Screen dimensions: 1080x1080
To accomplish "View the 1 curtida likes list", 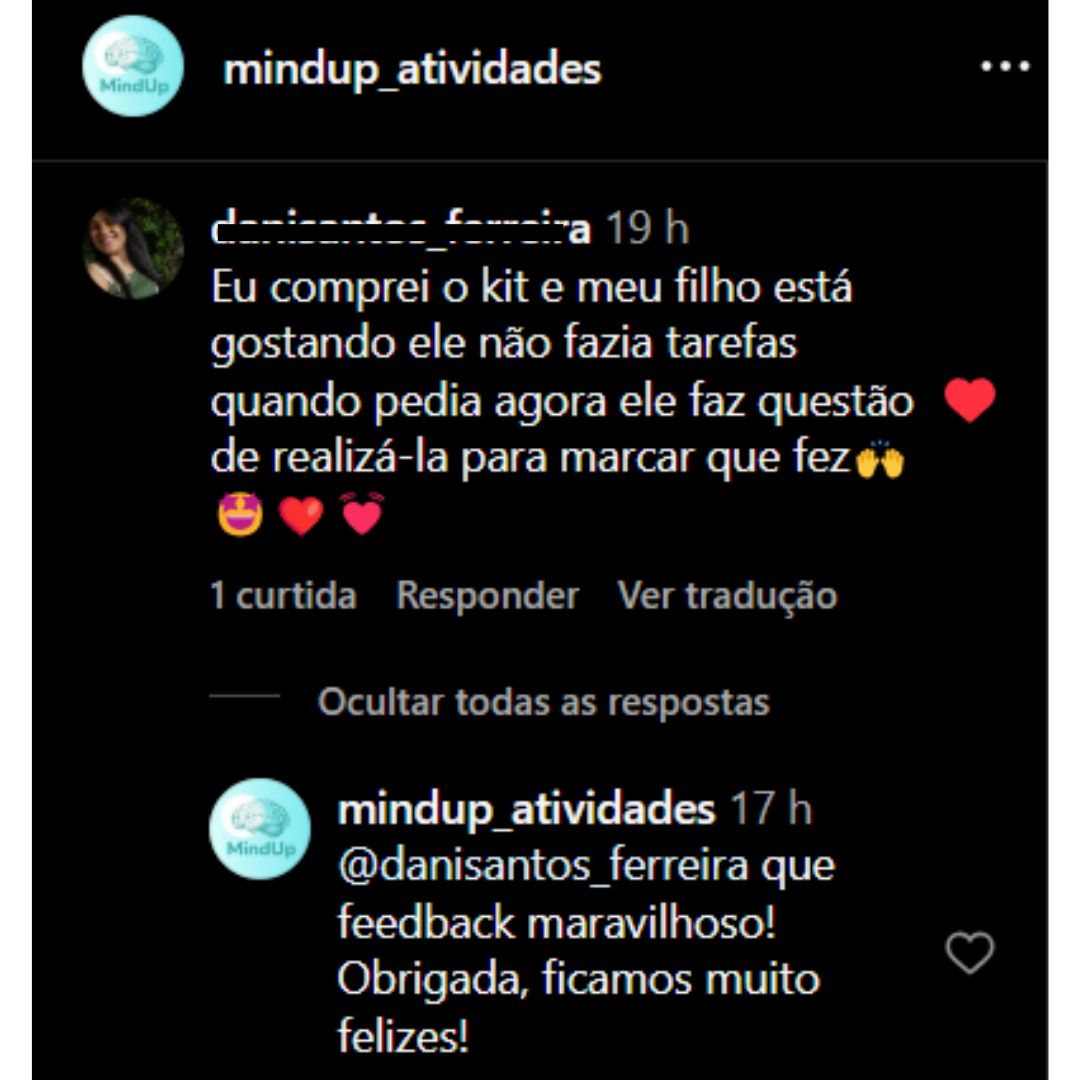I will pos(283,596).
